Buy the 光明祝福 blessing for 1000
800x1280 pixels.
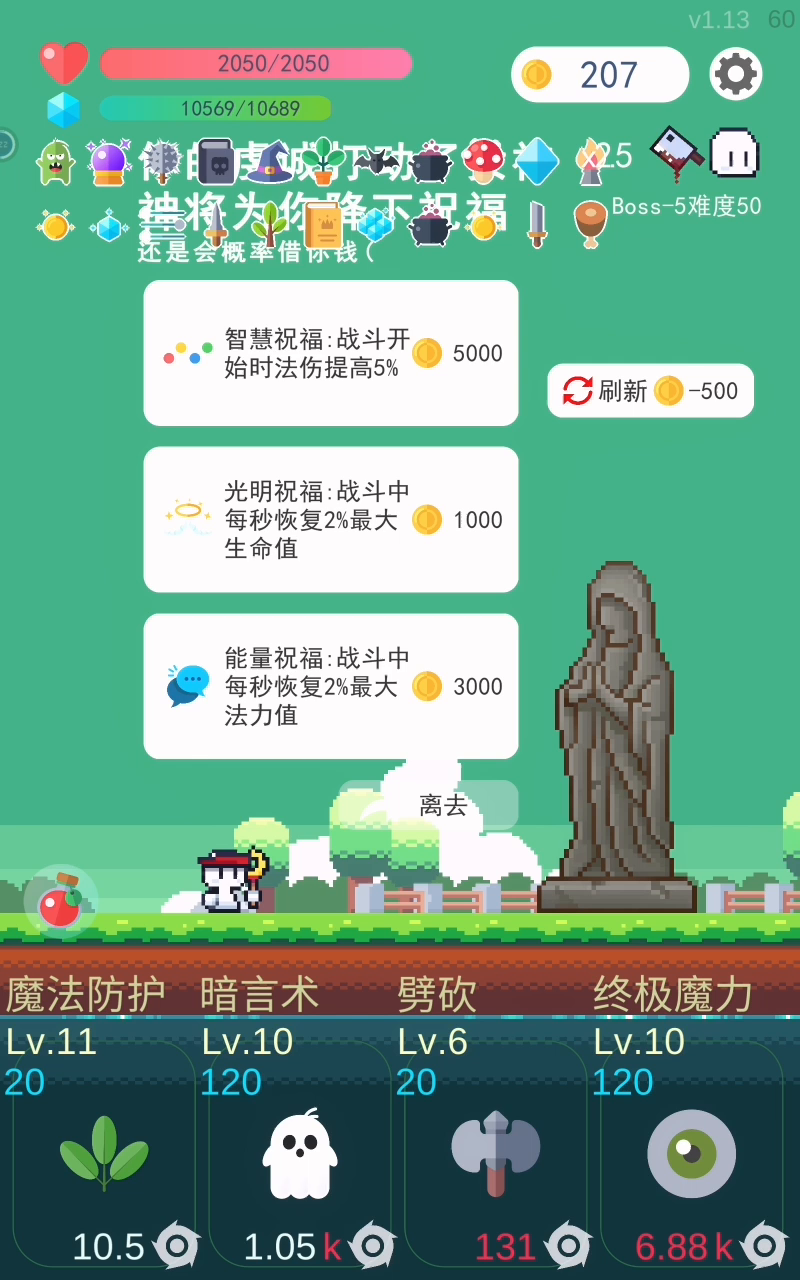[331, 520]
